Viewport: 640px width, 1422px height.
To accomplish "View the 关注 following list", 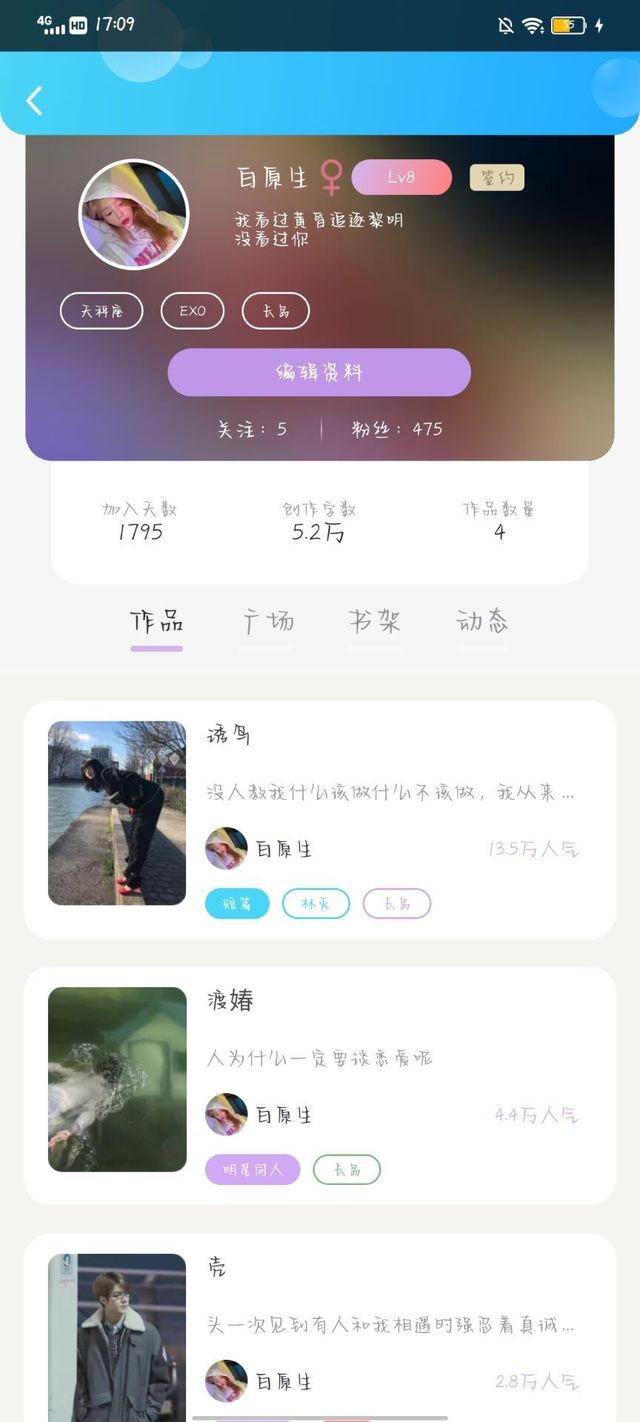I will click(253, 429).
